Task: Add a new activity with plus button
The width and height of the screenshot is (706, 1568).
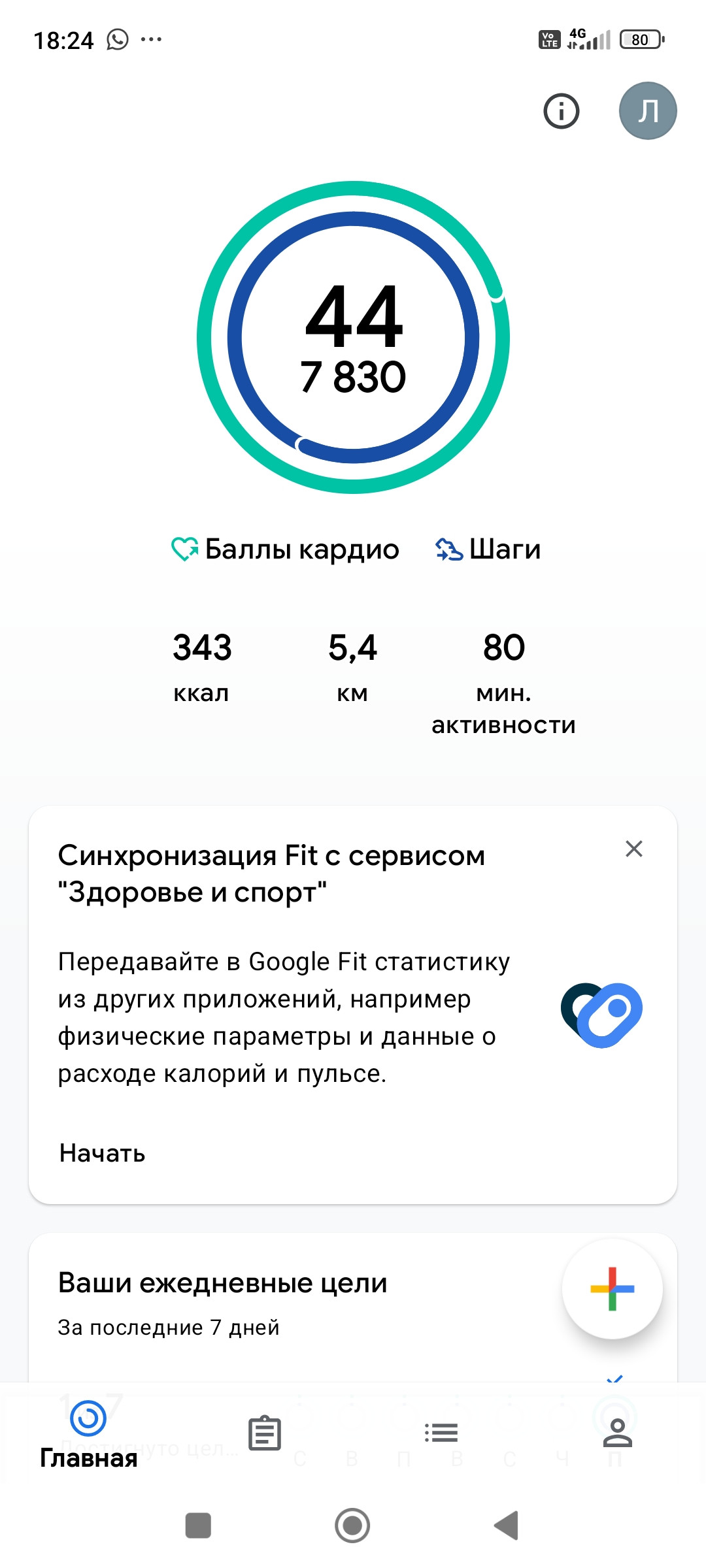Action: (x=613, y=1289)
